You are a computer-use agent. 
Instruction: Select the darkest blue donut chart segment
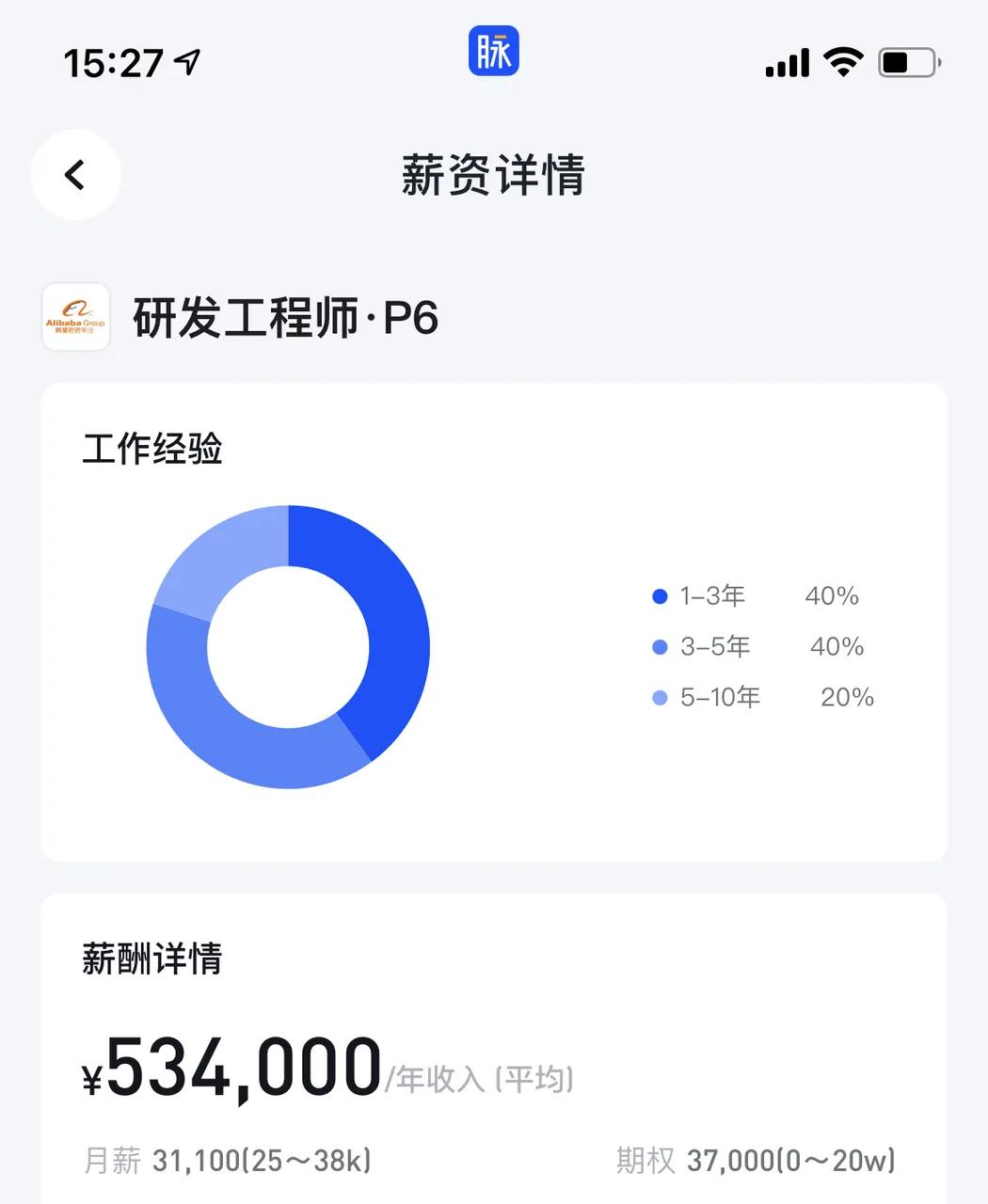click(395, 602)
